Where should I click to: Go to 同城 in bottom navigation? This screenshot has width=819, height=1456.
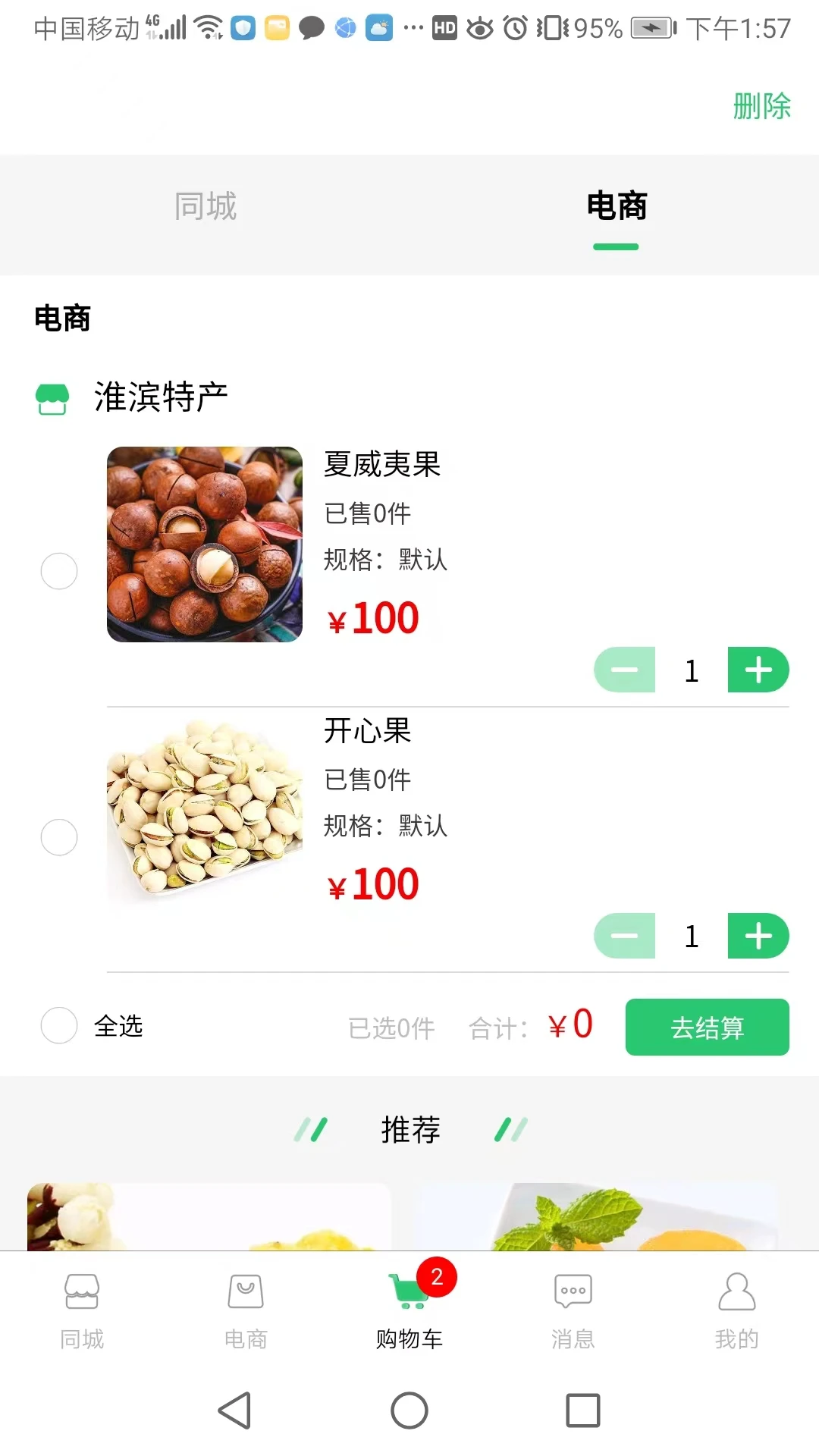click(82, 1310)
